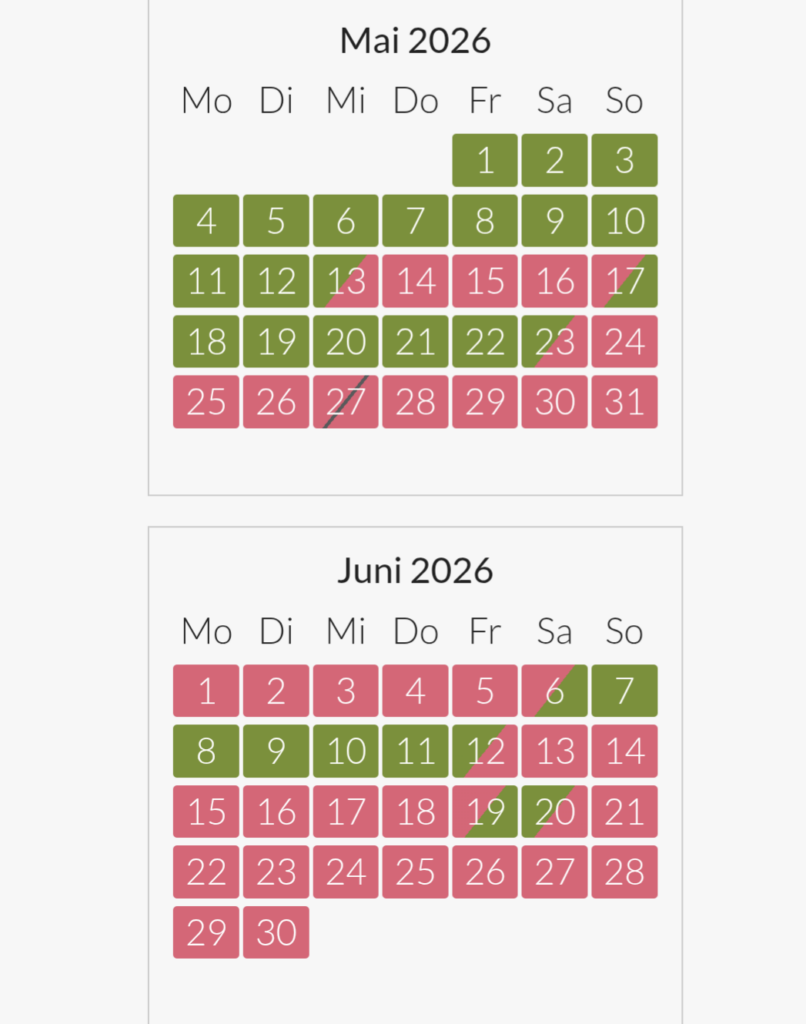806x1024 pixels.
Task: Tap June 9 as the date
Action: (276, 752)
